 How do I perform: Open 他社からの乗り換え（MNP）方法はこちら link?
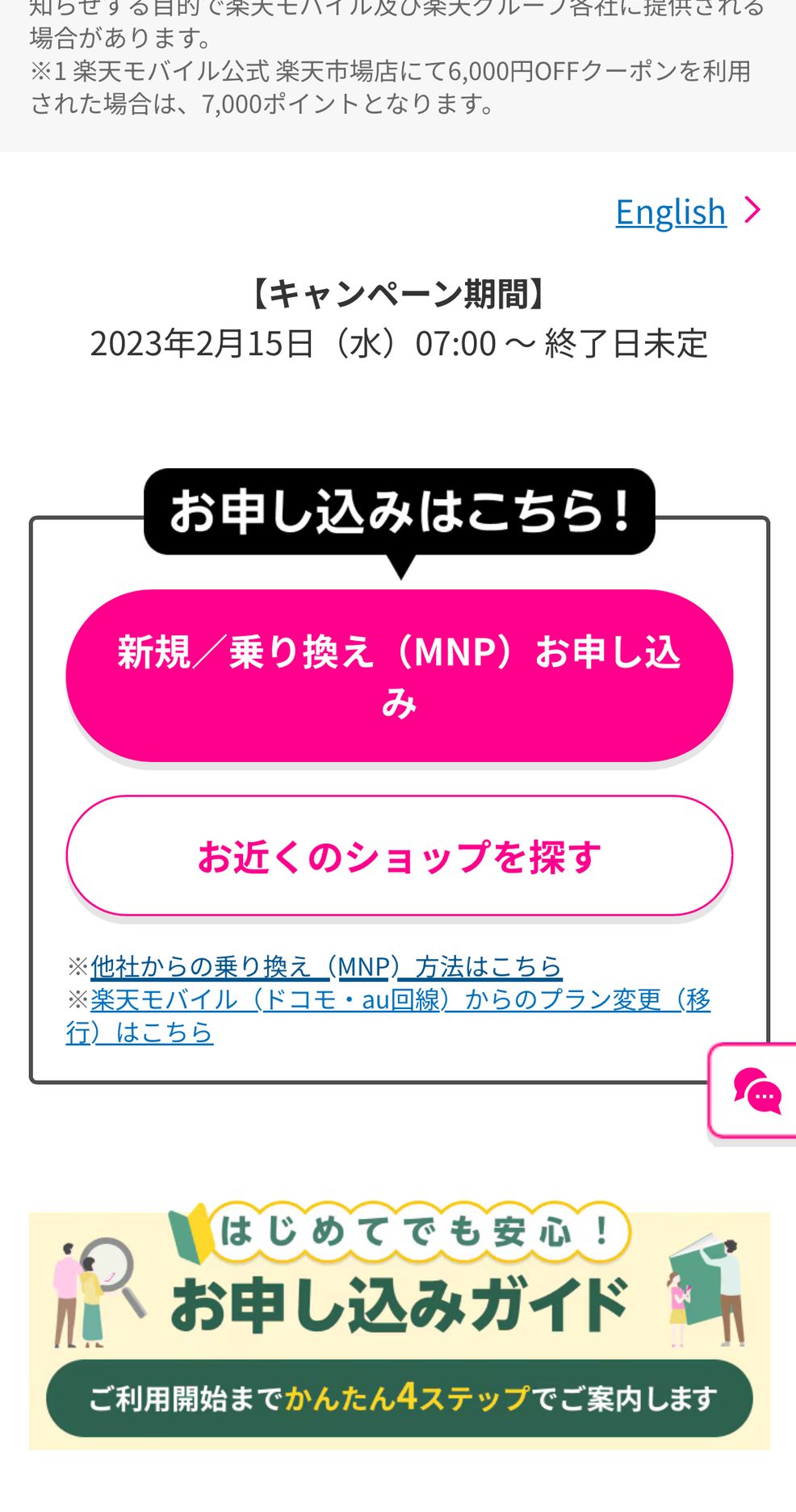click(325, 966)
